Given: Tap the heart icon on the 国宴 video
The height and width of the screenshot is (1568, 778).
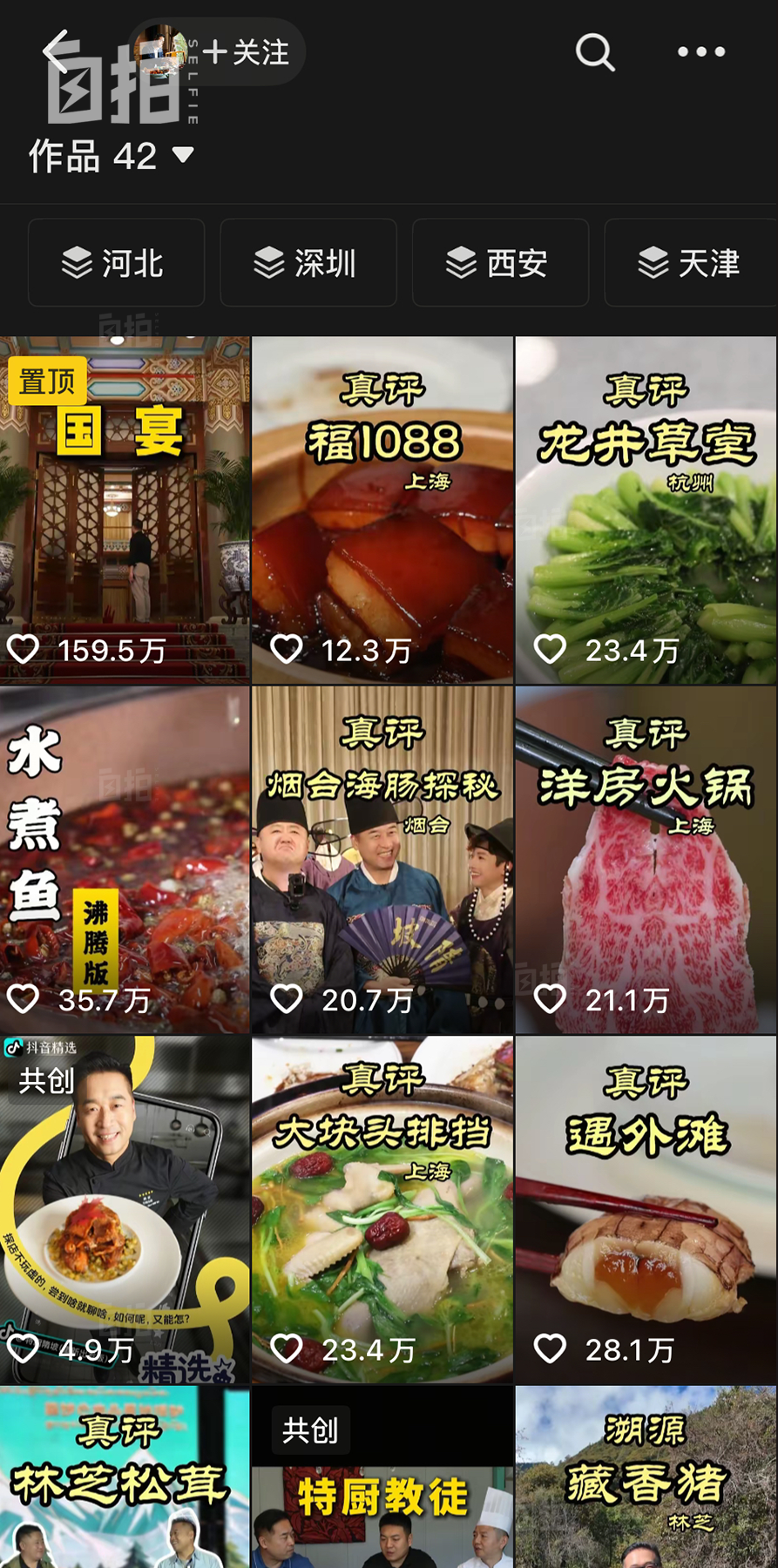Looking at the screenshot, I should point(24,648).
